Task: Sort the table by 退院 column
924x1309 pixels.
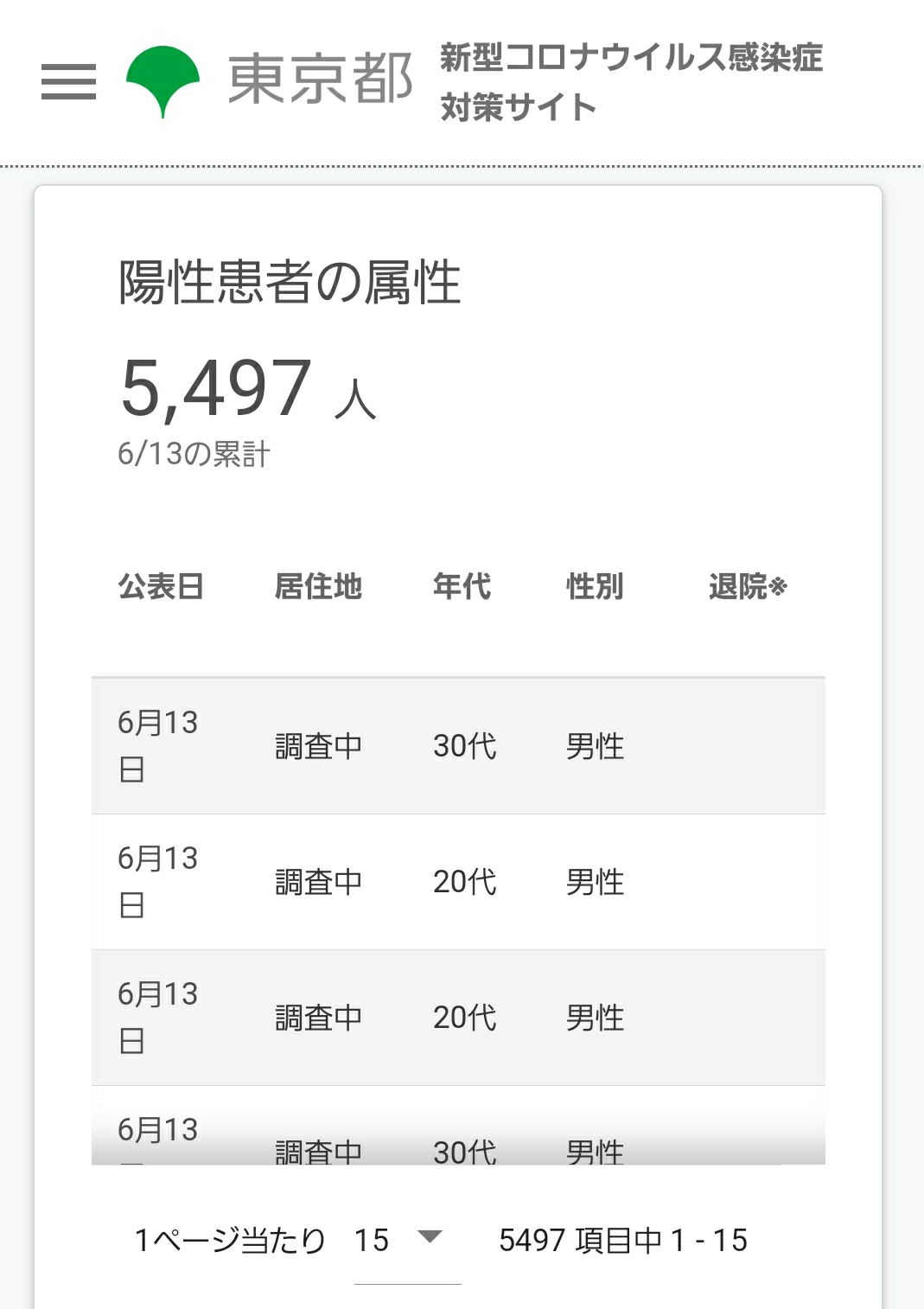Action: tap(749, 586)
